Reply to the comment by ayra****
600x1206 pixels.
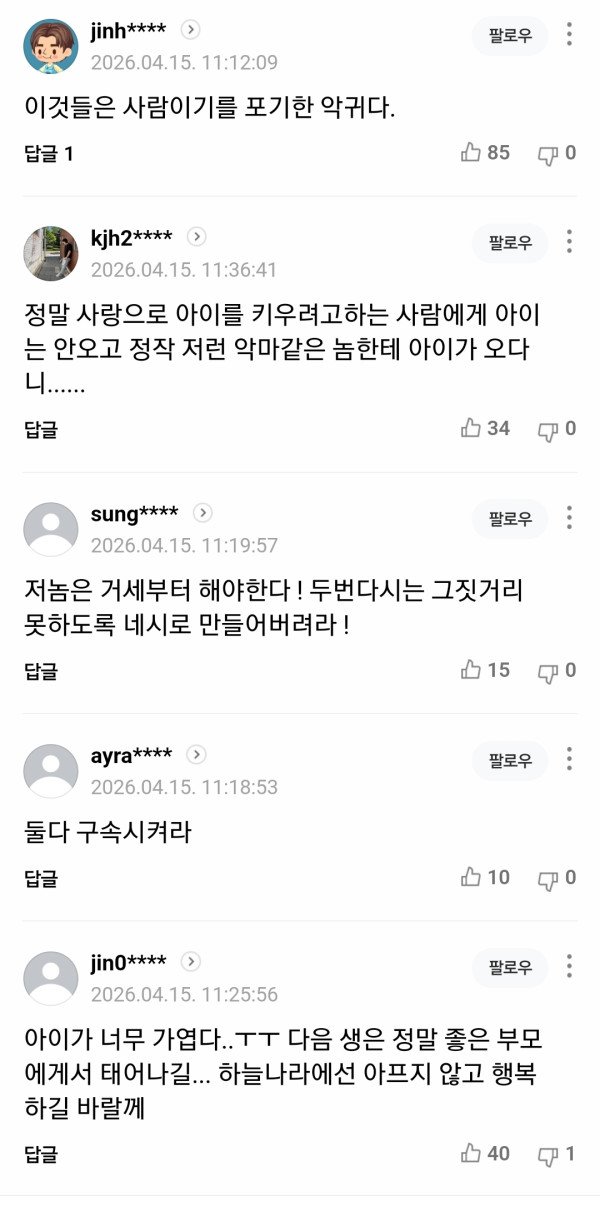(41, 878)
